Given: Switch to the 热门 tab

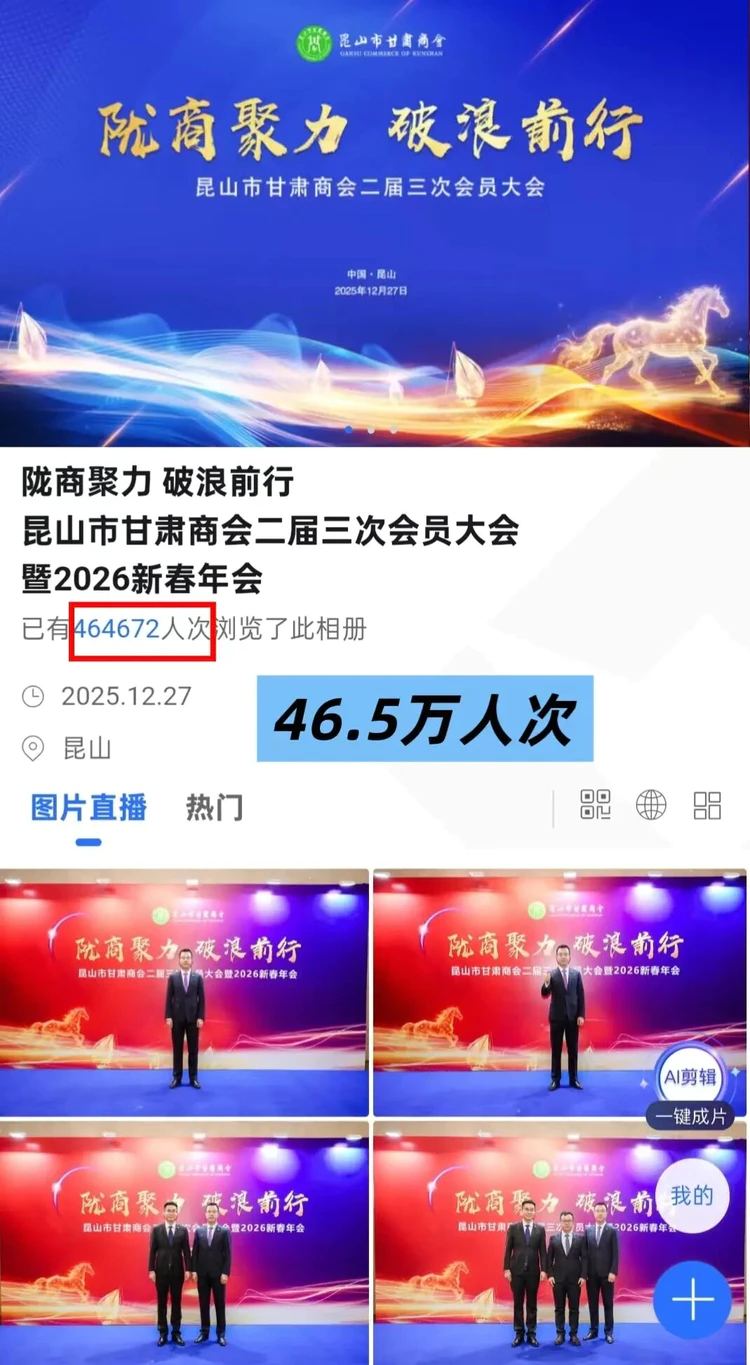Looking at the screenshot, I should pyautogui.click(x=214, y=807).
